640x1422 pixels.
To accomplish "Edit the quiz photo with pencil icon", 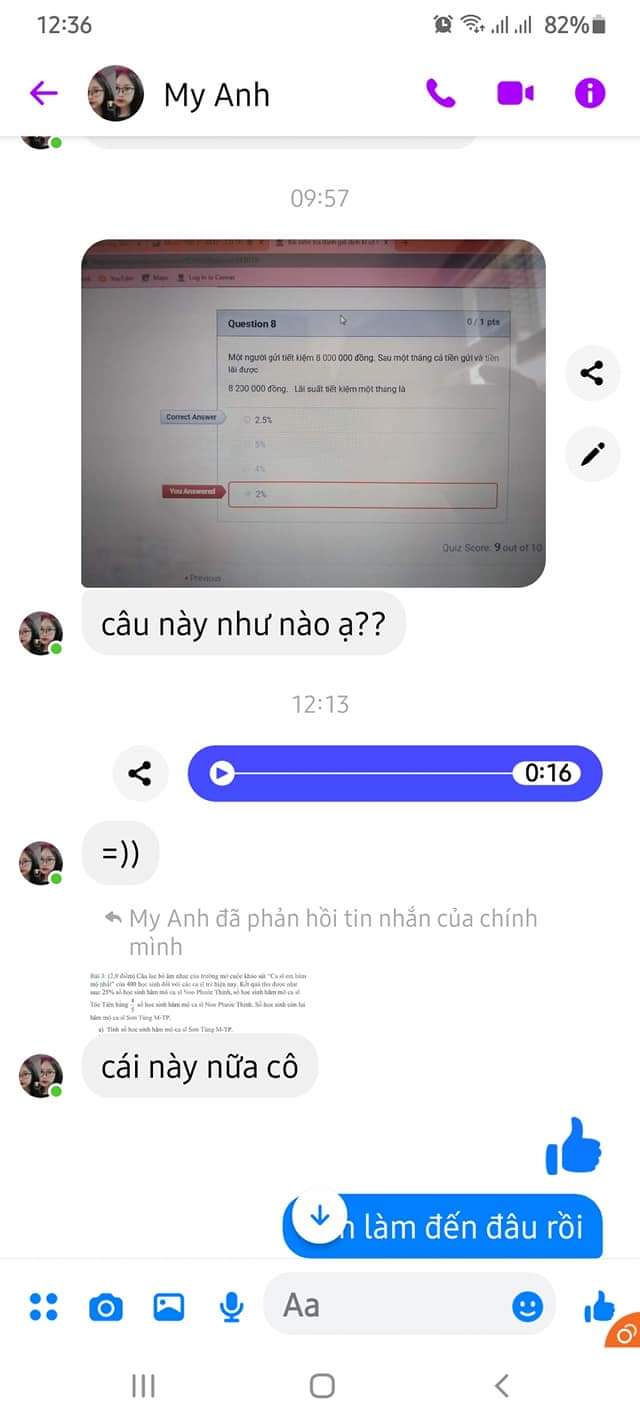I will pyautogui.click(x=592, y=455).
